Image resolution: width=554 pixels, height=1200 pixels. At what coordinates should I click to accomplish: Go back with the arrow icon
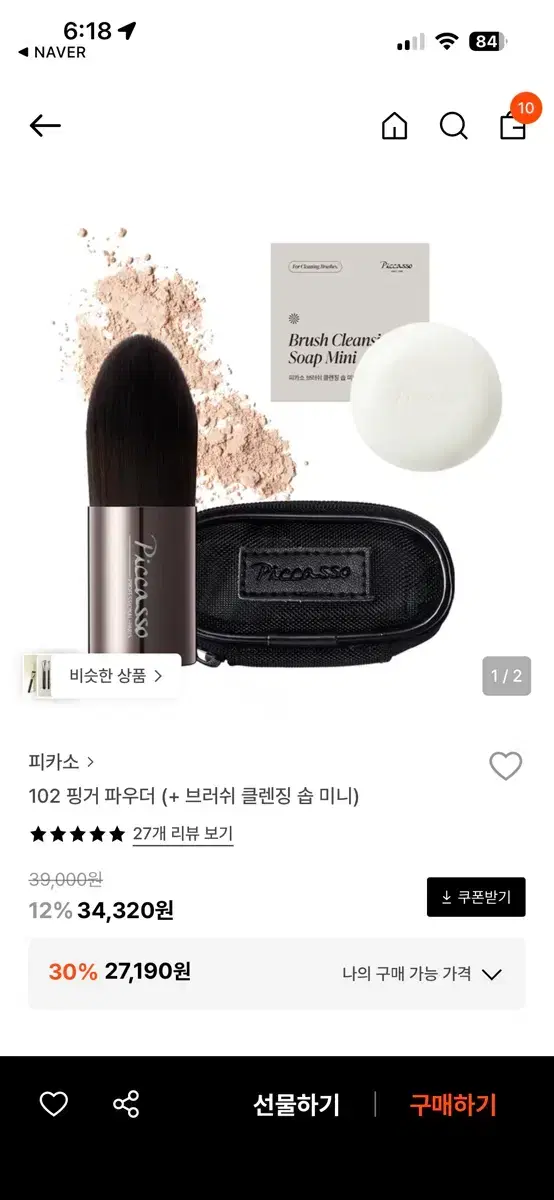coord(45,126)
